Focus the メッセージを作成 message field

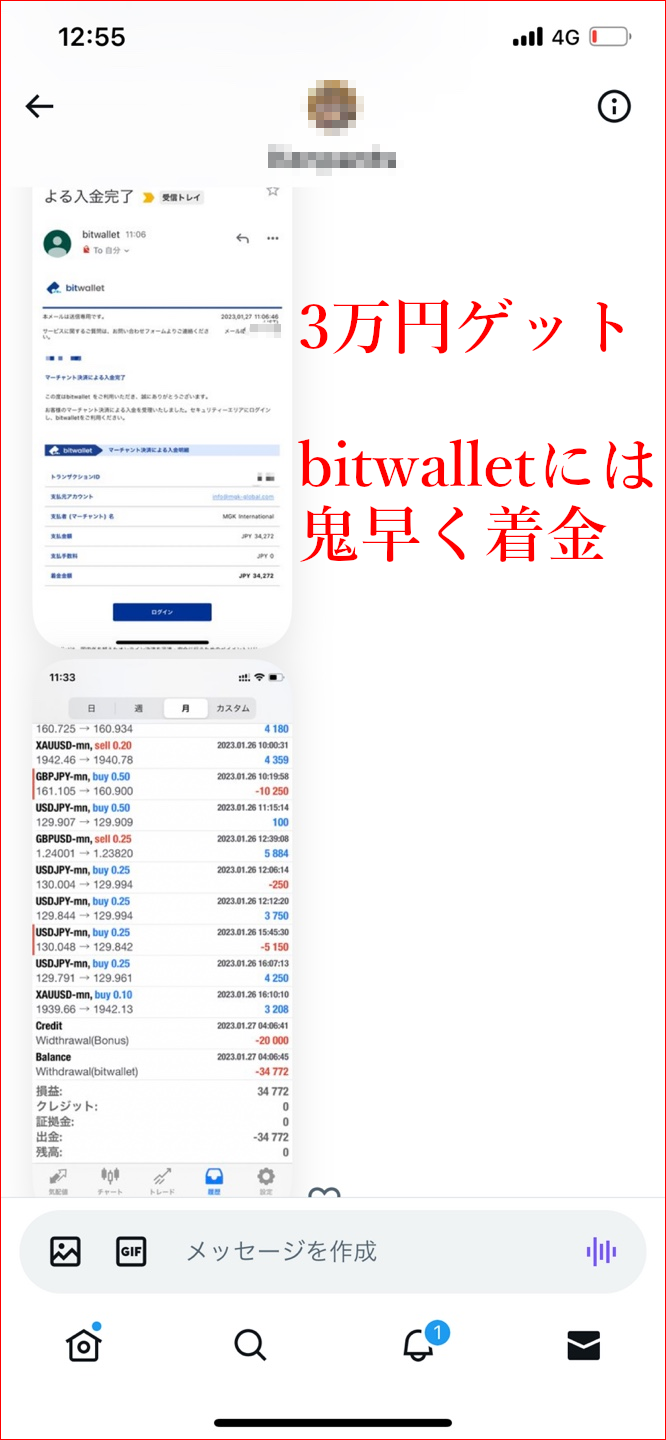click(370, 1251)
